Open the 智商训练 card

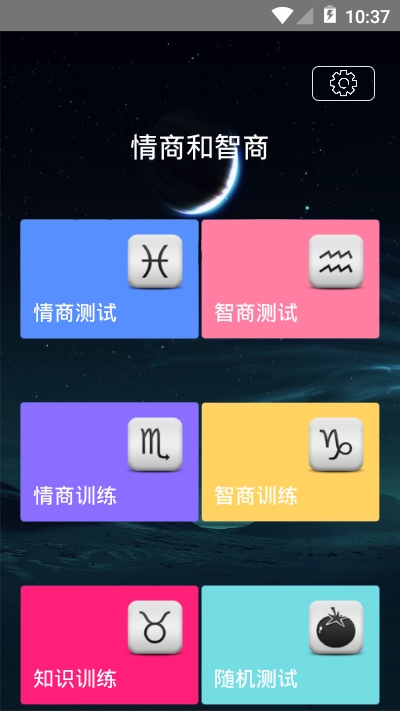290,462
